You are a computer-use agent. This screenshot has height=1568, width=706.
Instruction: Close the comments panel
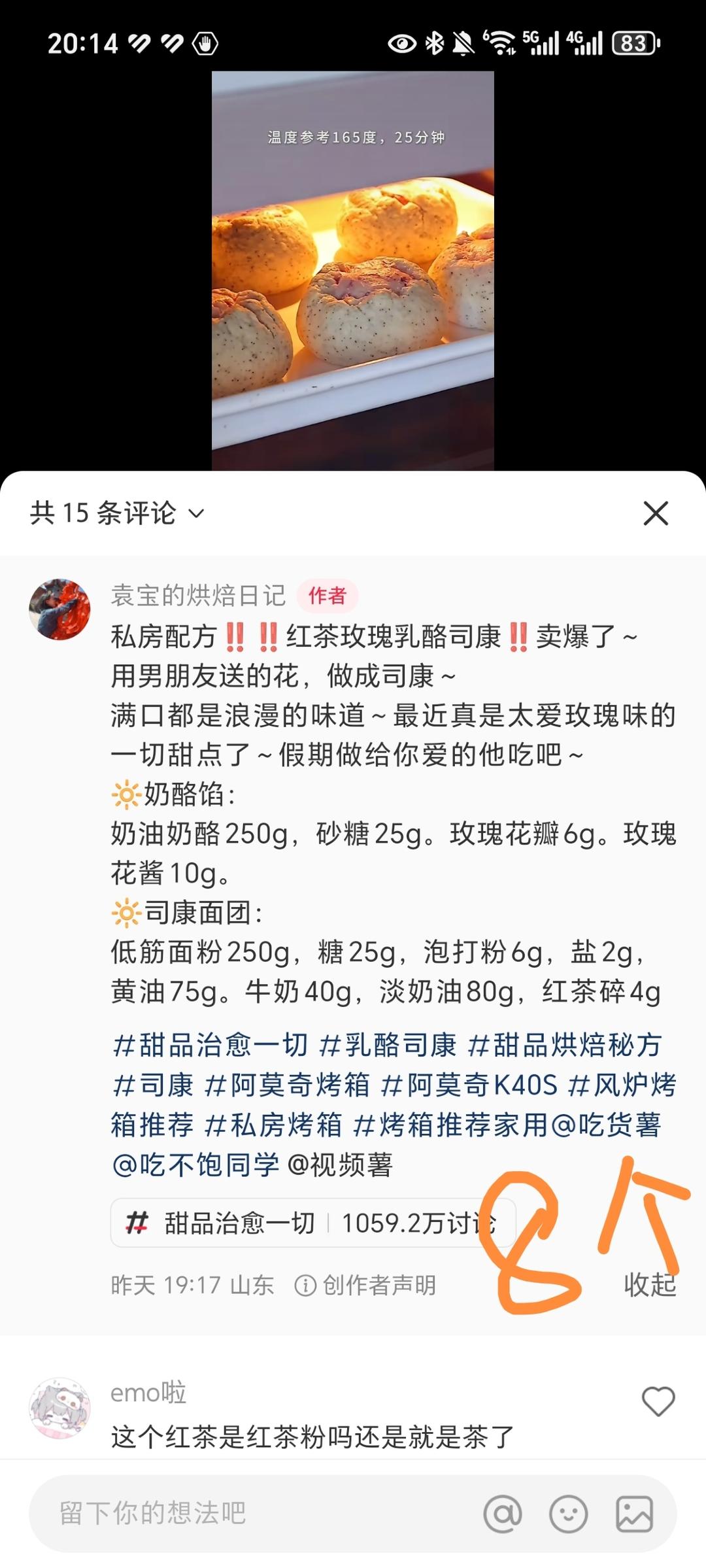click(x=656, y=513)
